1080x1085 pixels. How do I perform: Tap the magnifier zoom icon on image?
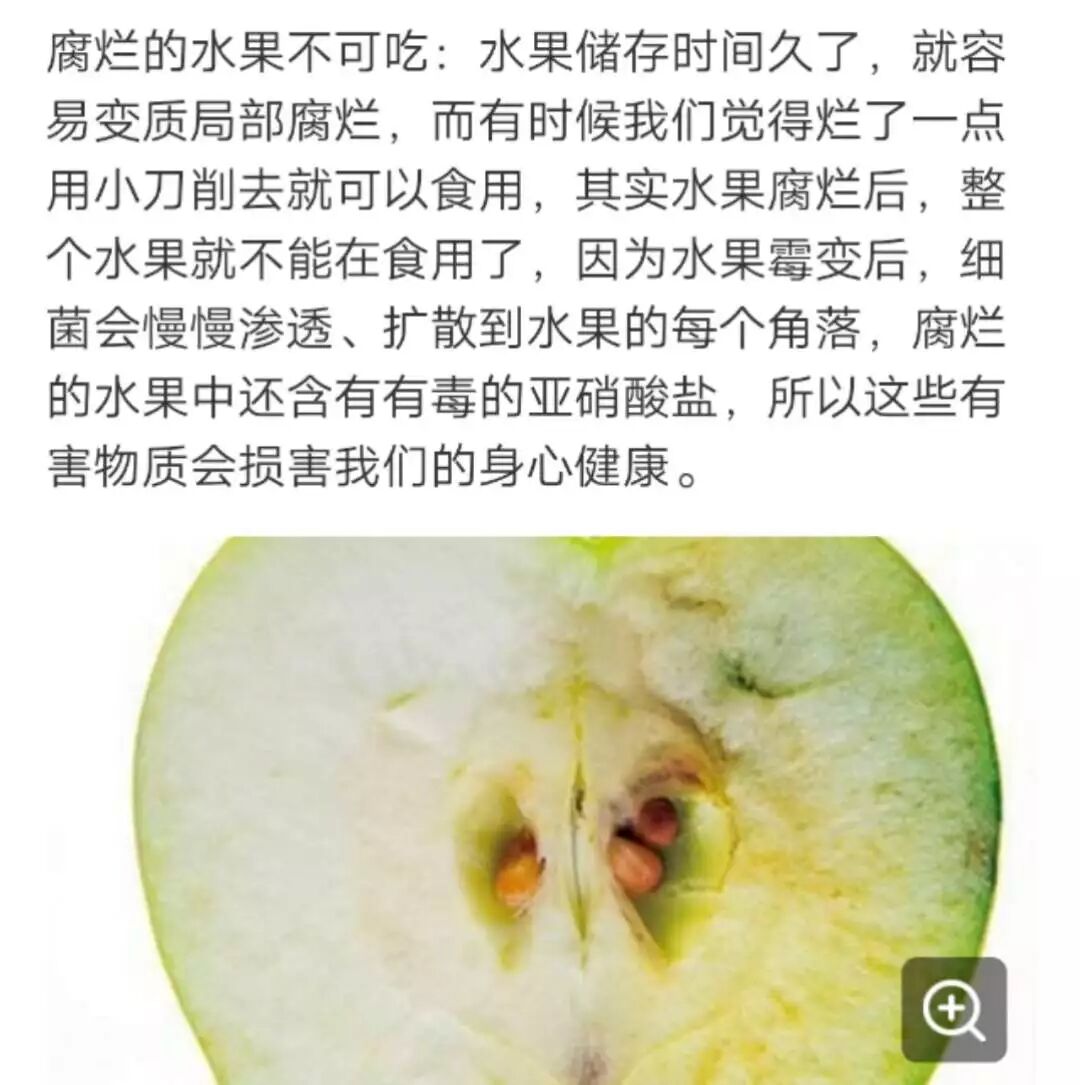coord(953,1009)
